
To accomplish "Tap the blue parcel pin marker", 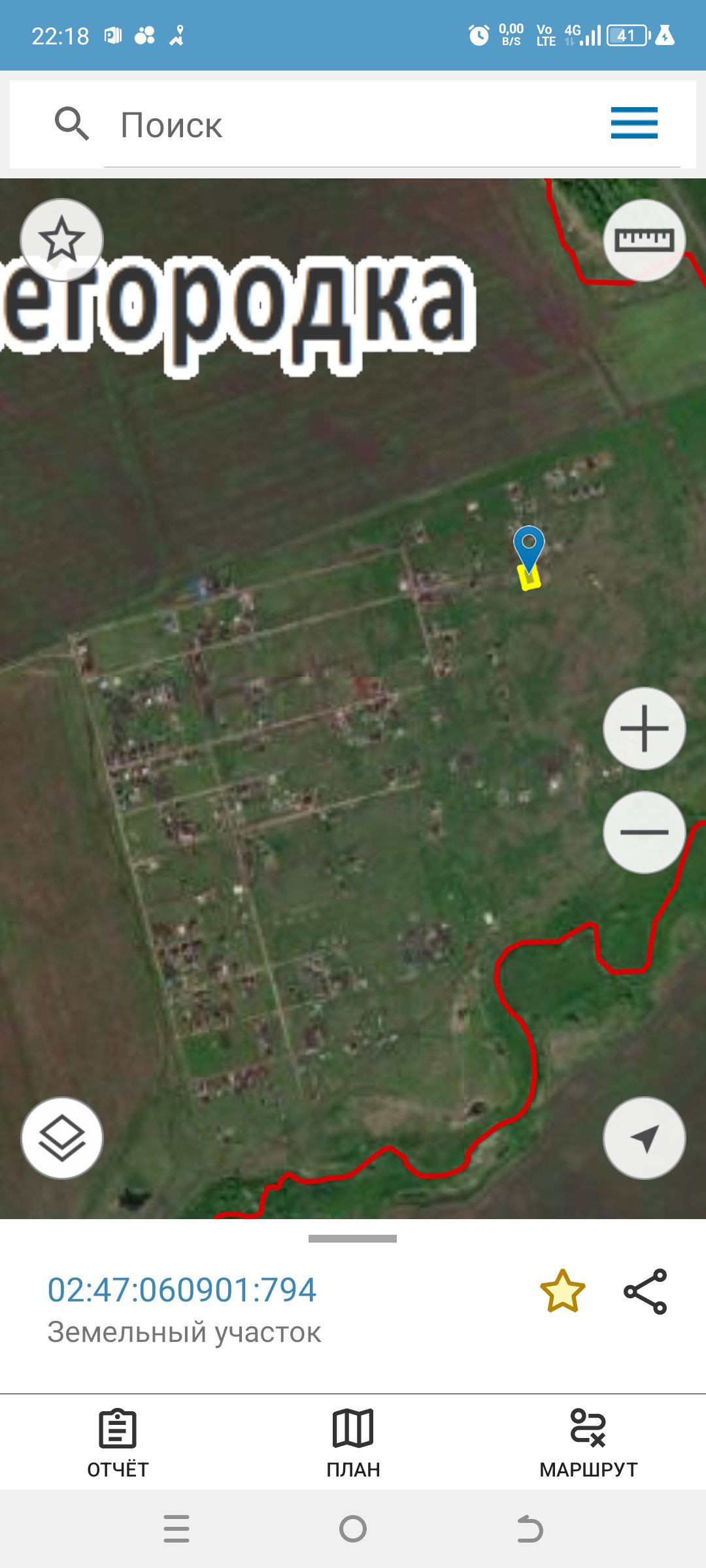I will pos(529,547).
